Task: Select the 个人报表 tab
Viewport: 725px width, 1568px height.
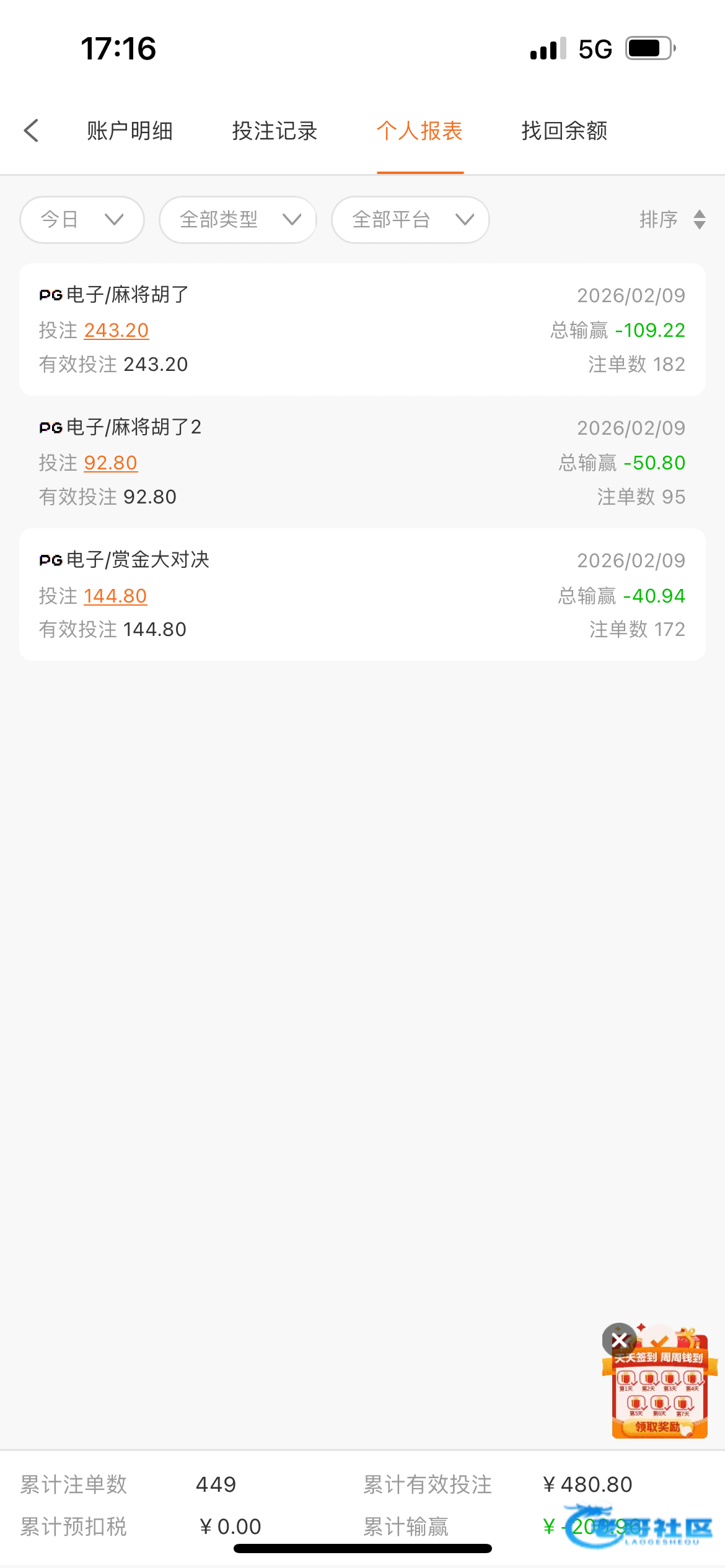Action: click(420, 131)
